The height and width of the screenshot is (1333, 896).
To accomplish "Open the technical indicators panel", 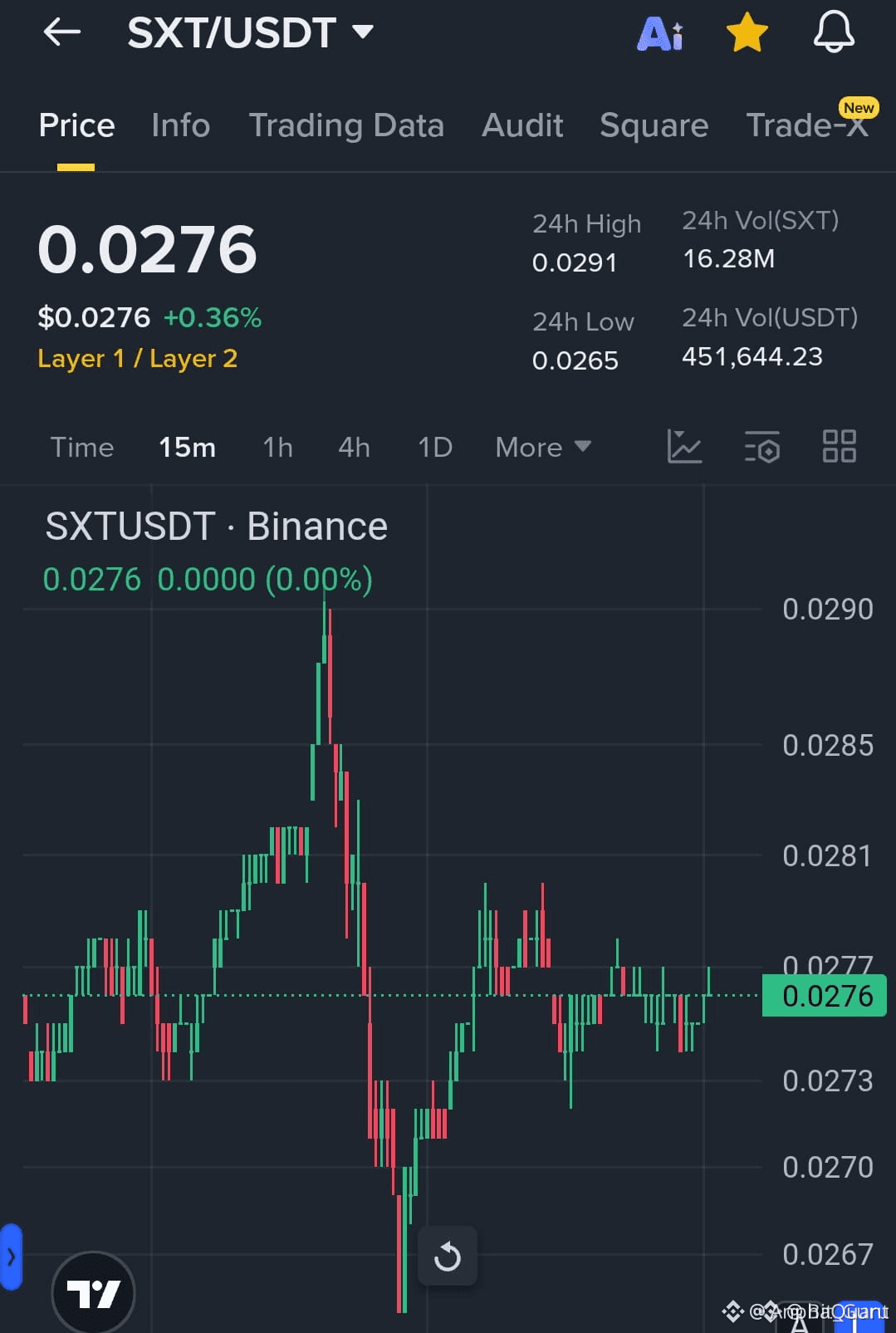I will coord(761,447).
